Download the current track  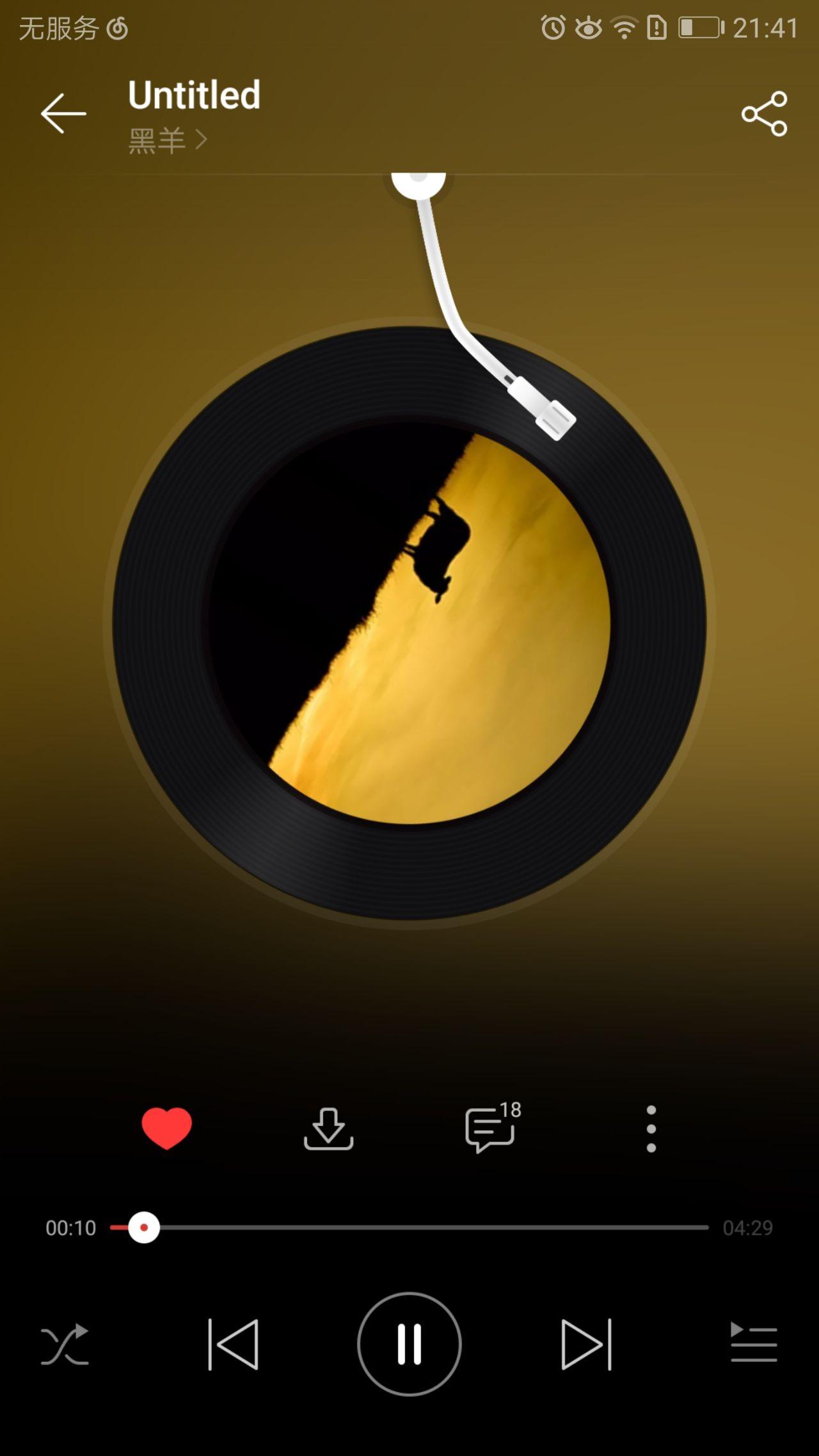[x=328, y=1128]
